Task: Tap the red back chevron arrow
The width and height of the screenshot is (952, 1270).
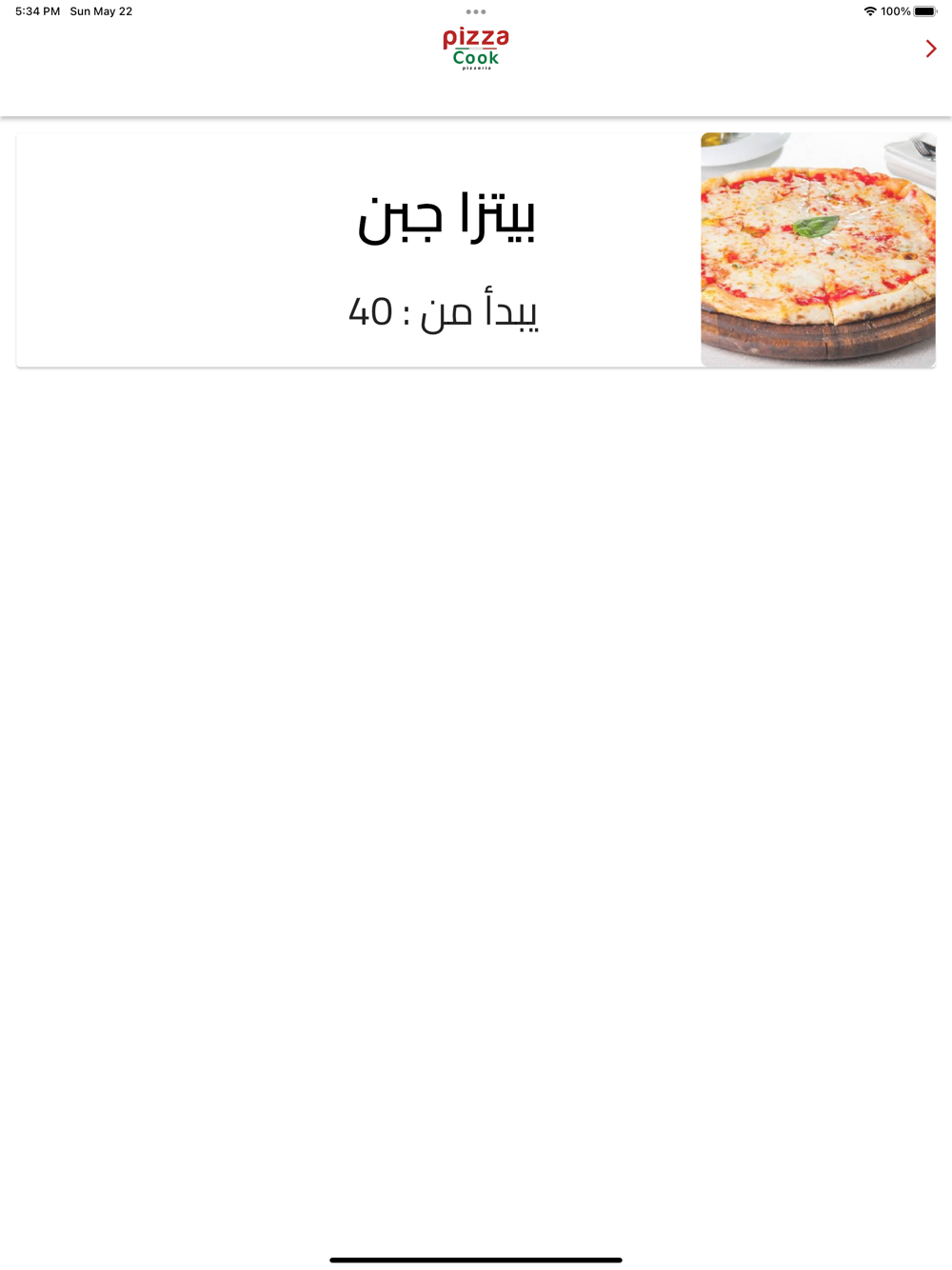Action: [x=930, y=49]
